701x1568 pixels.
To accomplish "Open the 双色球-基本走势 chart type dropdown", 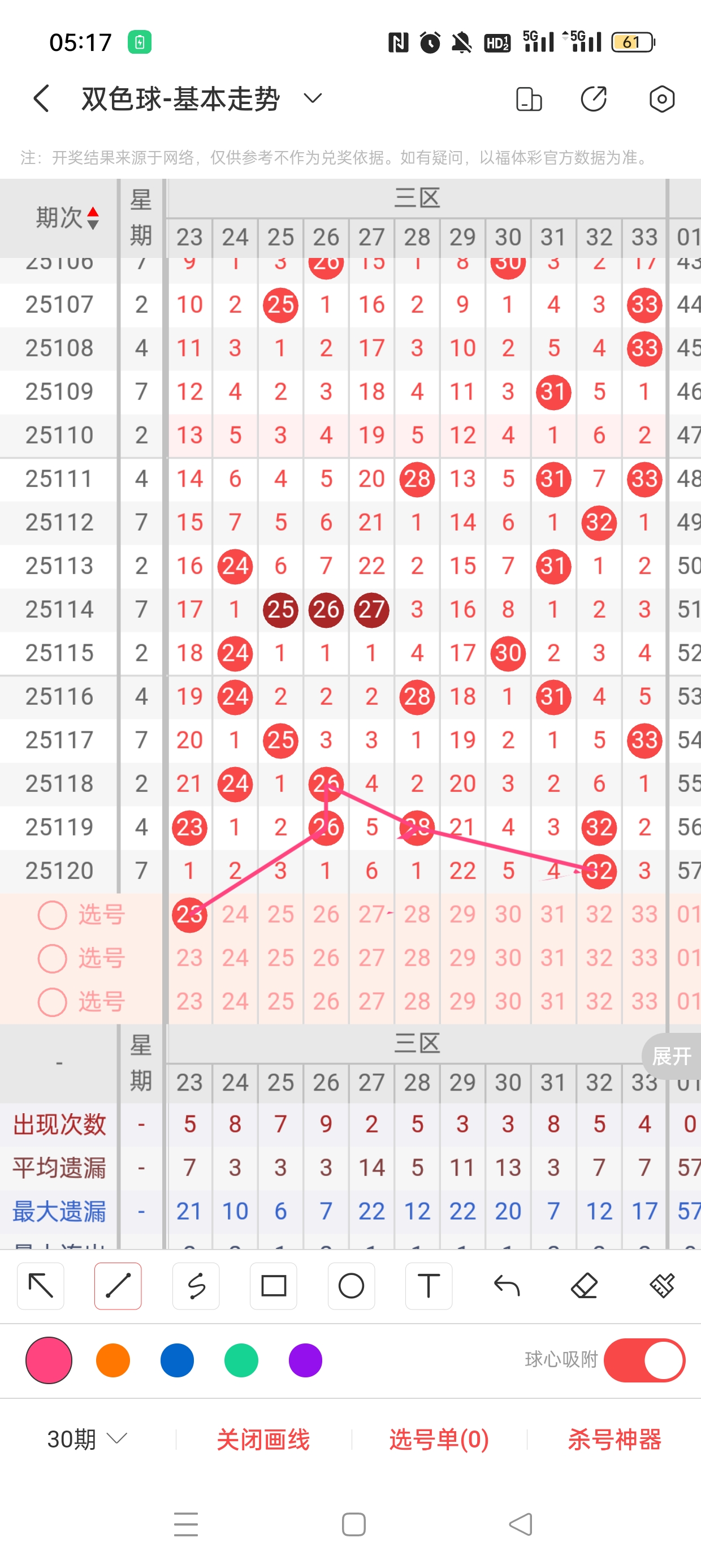I will pyautogui.click(x=312, y=98).
